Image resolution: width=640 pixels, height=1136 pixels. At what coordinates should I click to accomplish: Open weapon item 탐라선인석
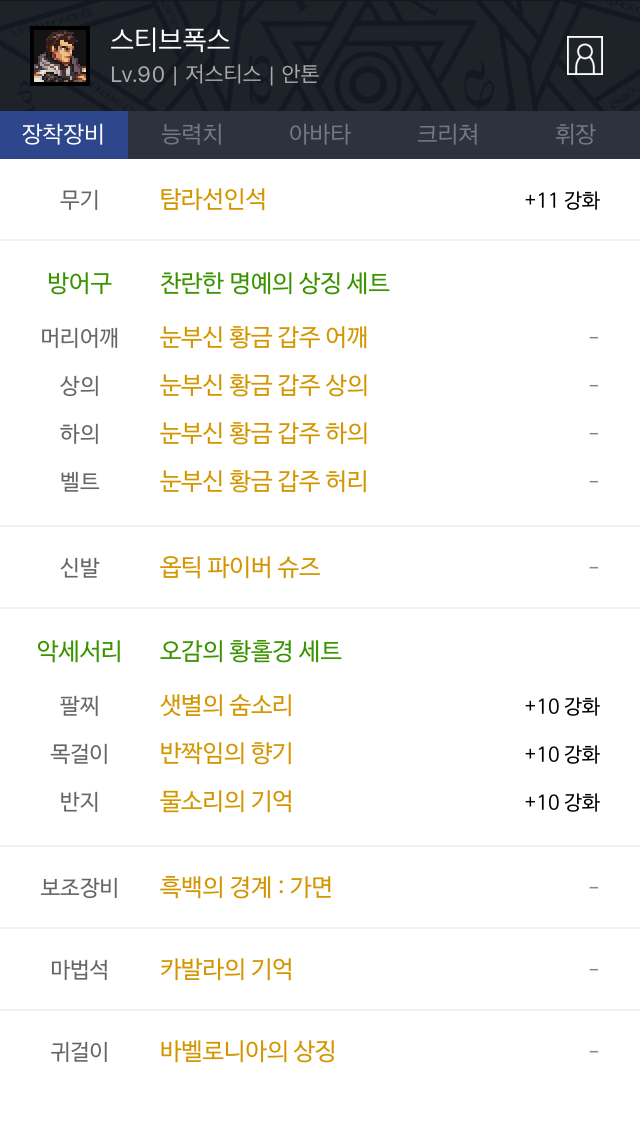[x=213, y=199]
